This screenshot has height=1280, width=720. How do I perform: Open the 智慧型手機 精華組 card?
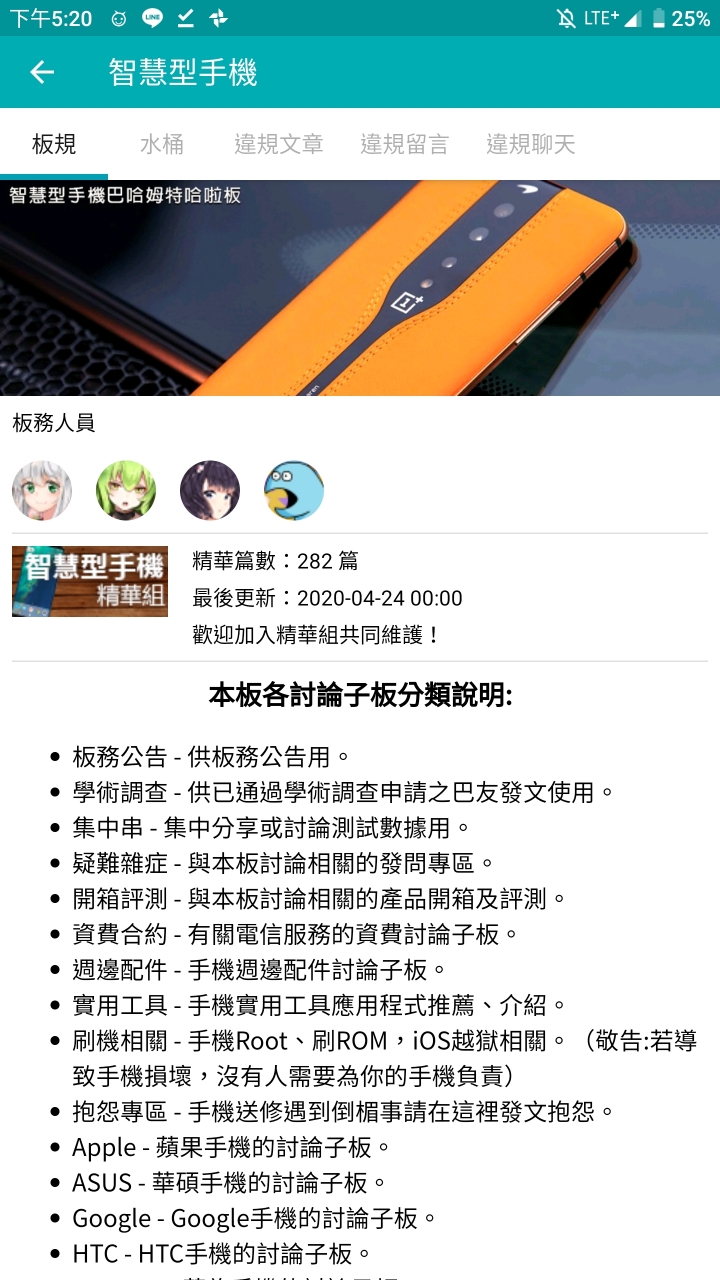pos(90,581)
